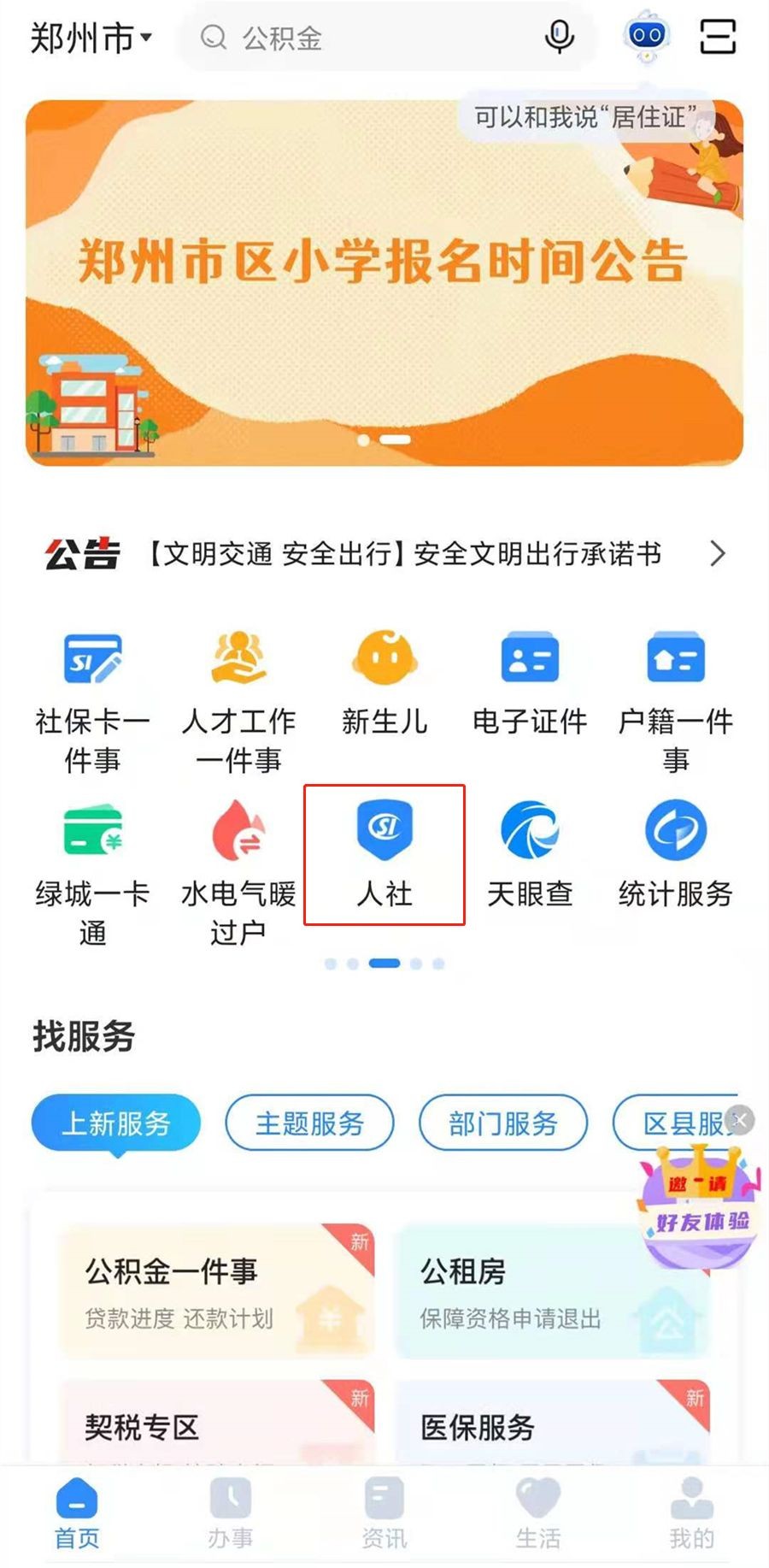Open the robot assistant
This screenshot has width=769, height=1568.
[x=647, y=37]
